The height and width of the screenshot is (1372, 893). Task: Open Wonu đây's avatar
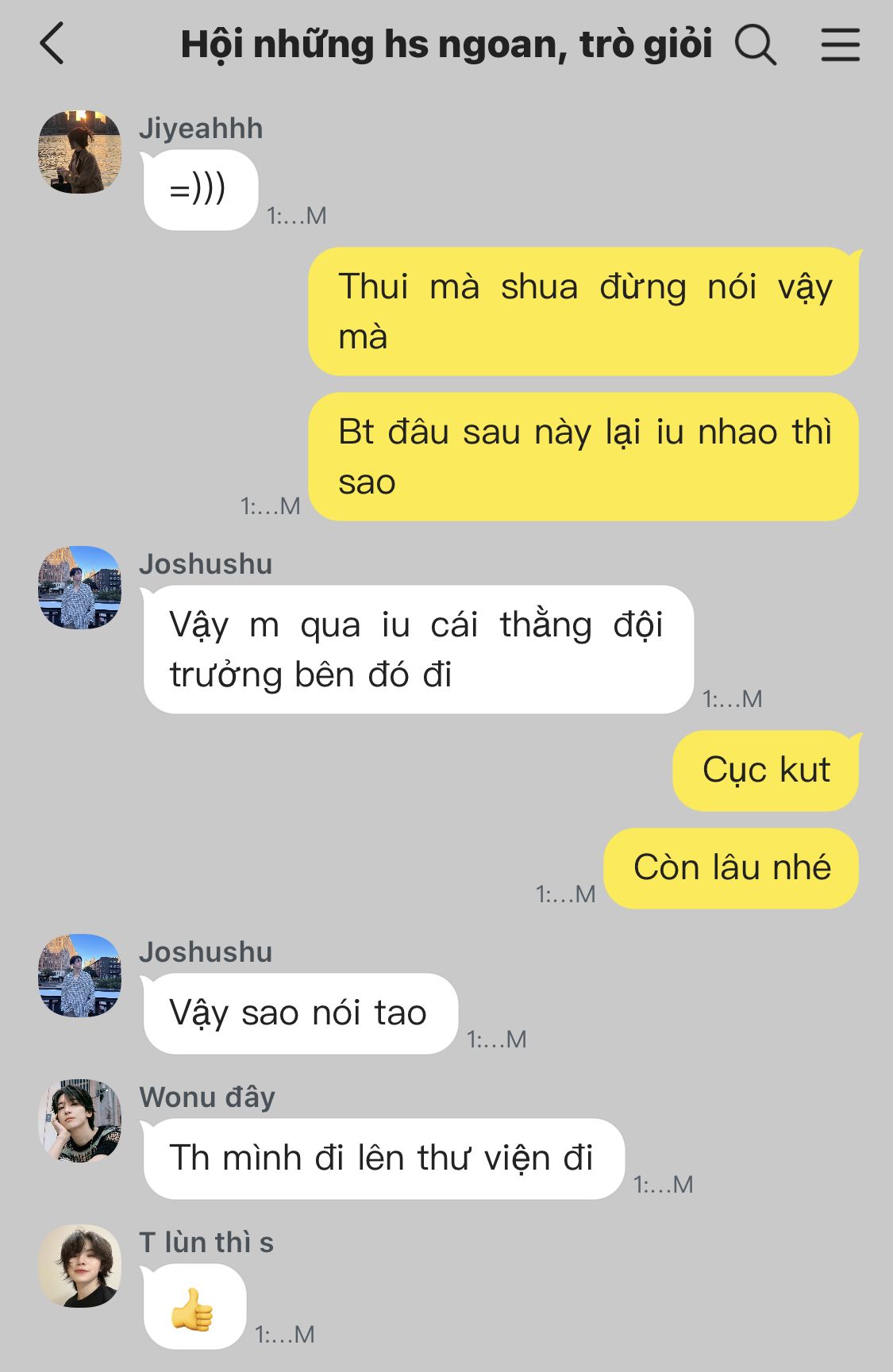pos(80,1120)
